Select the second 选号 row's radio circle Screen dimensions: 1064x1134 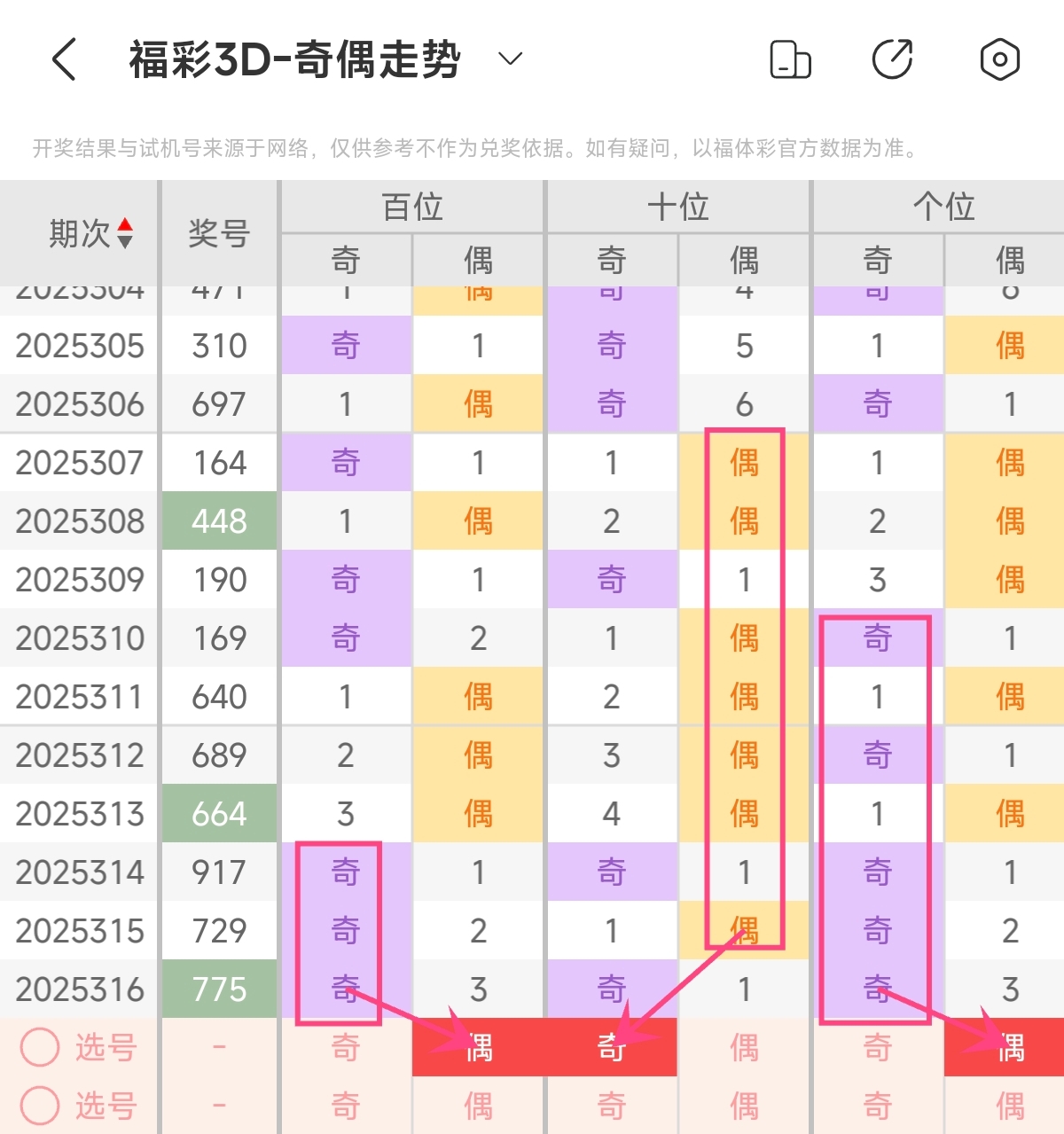tap(40, 1106)
